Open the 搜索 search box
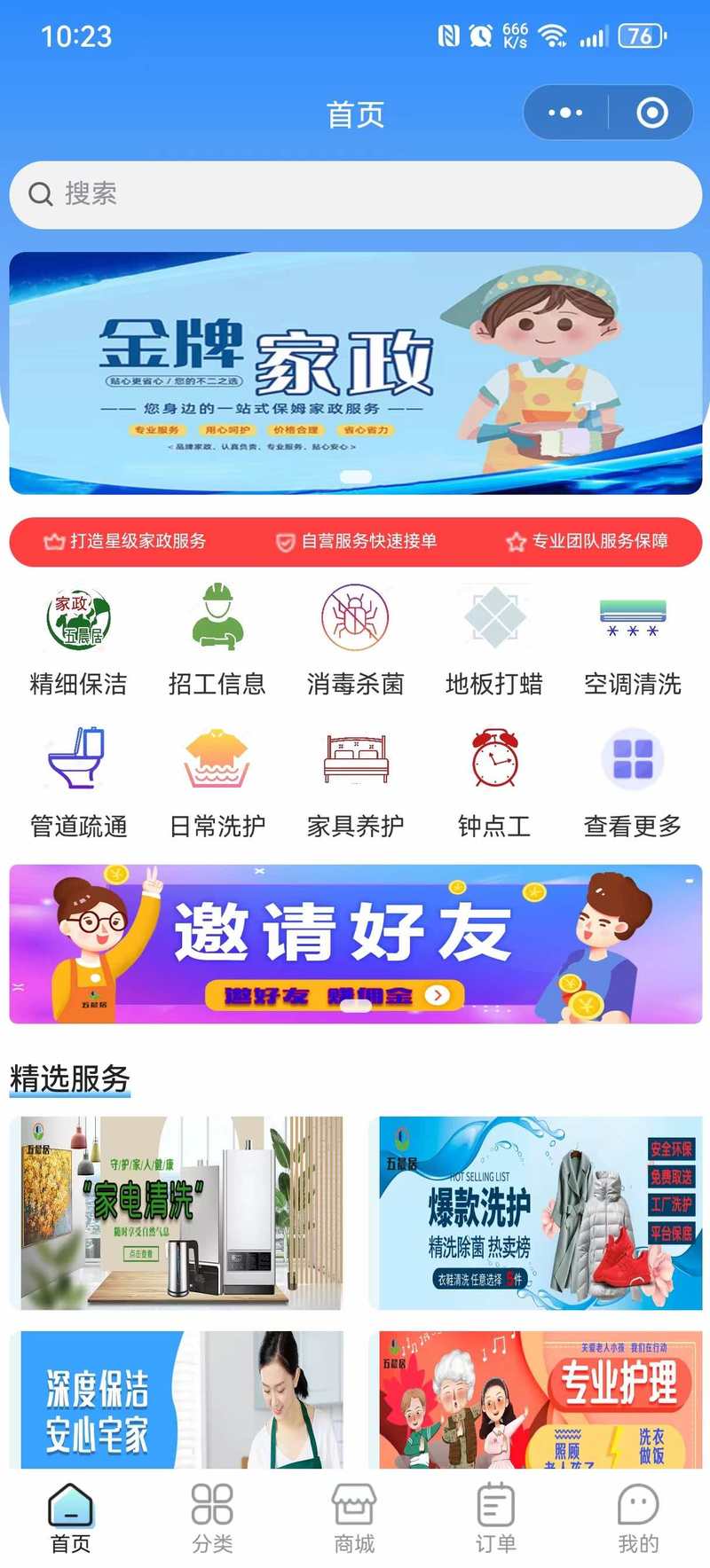Viewport: 710px width, 1568px height. pos(355,194)
